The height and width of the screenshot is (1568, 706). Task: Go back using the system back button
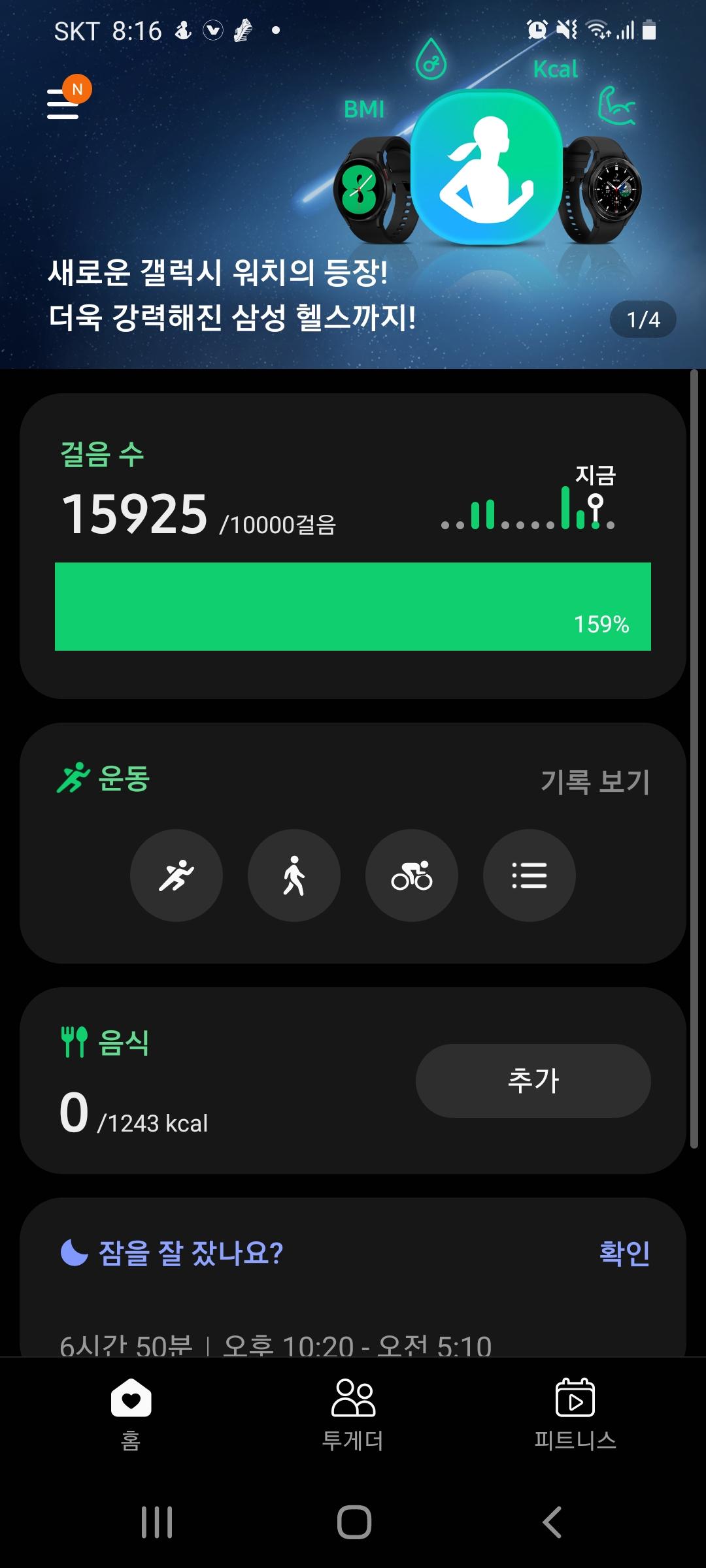pyautogui.click(x=552, y=1522)
